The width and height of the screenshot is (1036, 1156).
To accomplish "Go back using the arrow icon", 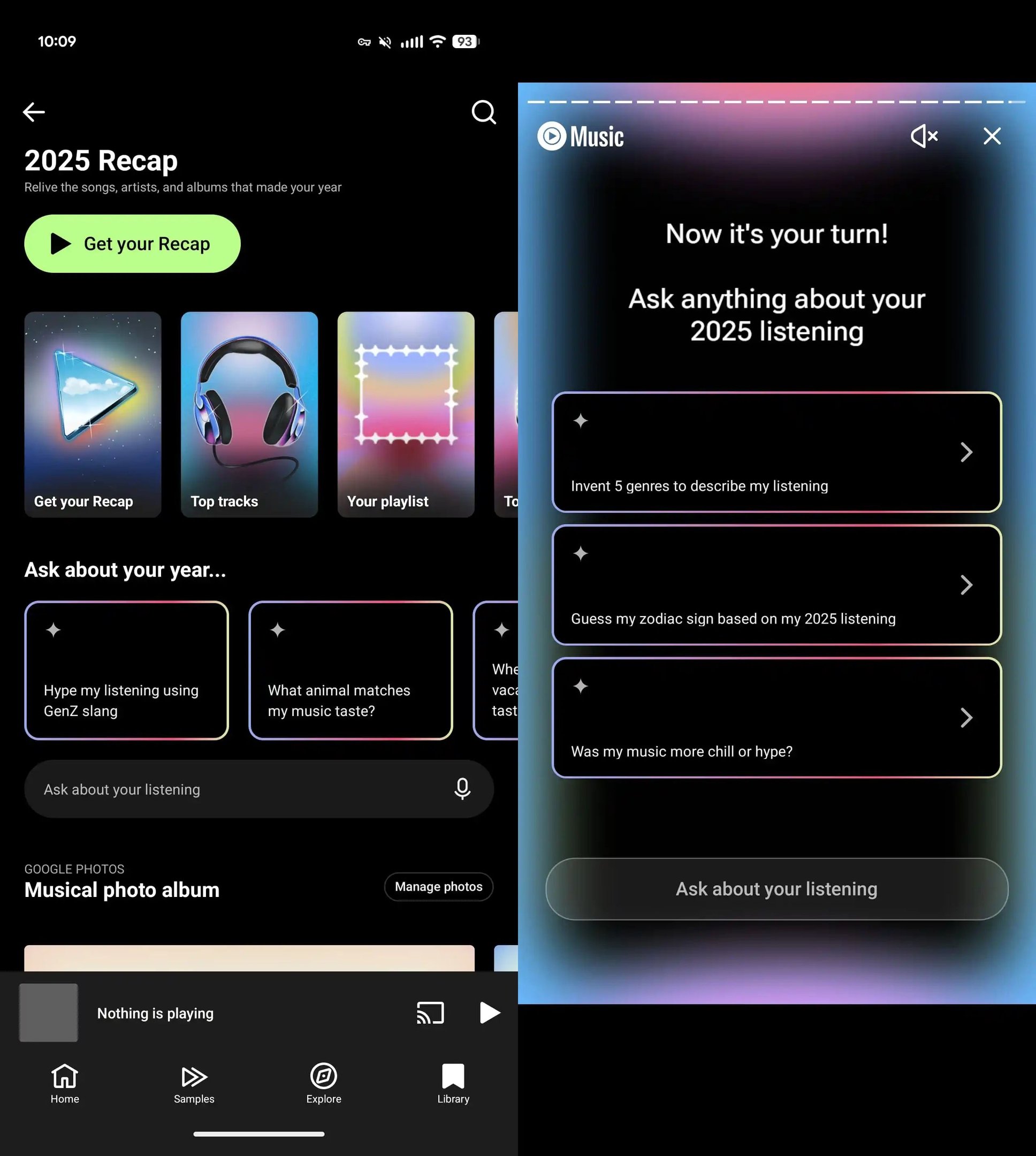I will pyautogui.click(x=34, y=112).
